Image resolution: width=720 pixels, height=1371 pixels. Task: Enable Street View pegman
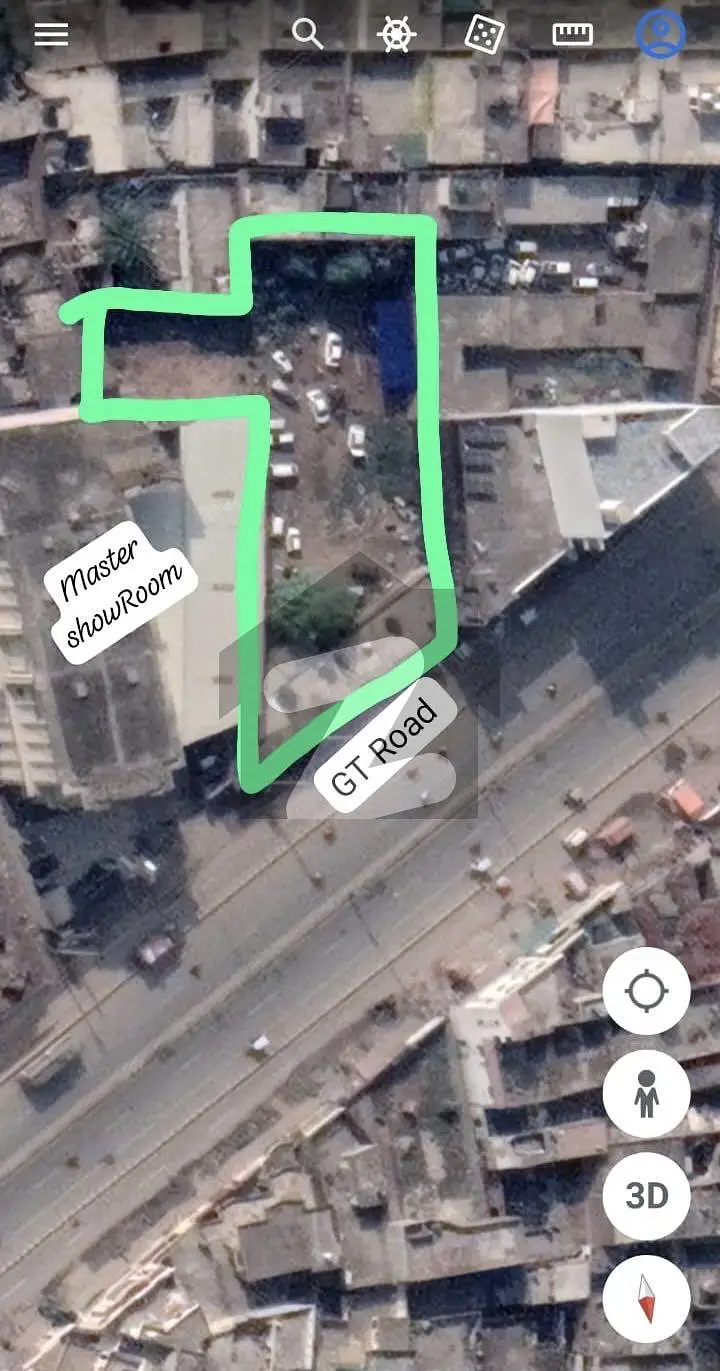[646, 1094]
